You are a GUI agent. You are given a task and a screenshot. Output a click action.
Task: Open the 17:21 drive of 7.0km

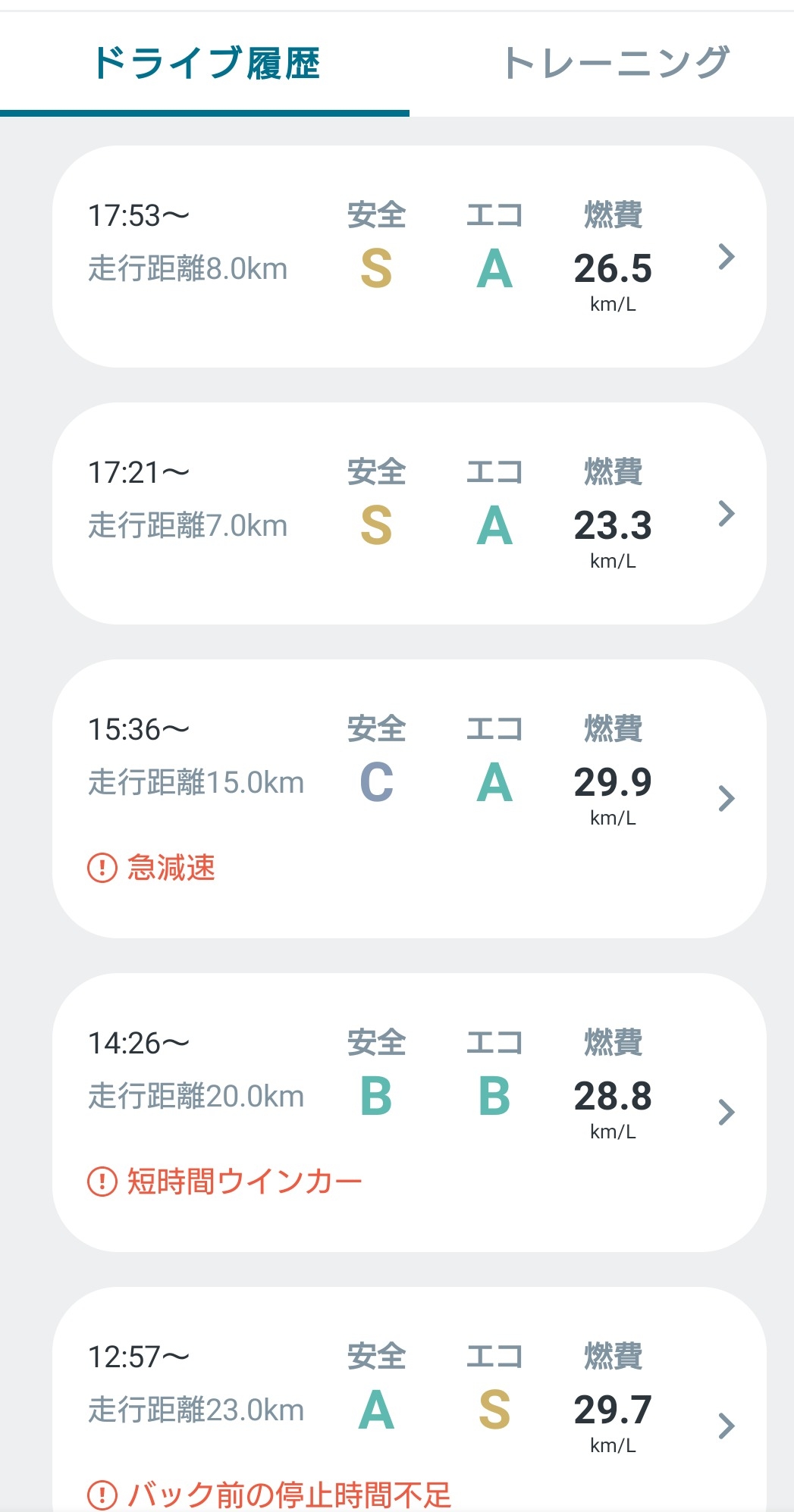pos(409,513)
